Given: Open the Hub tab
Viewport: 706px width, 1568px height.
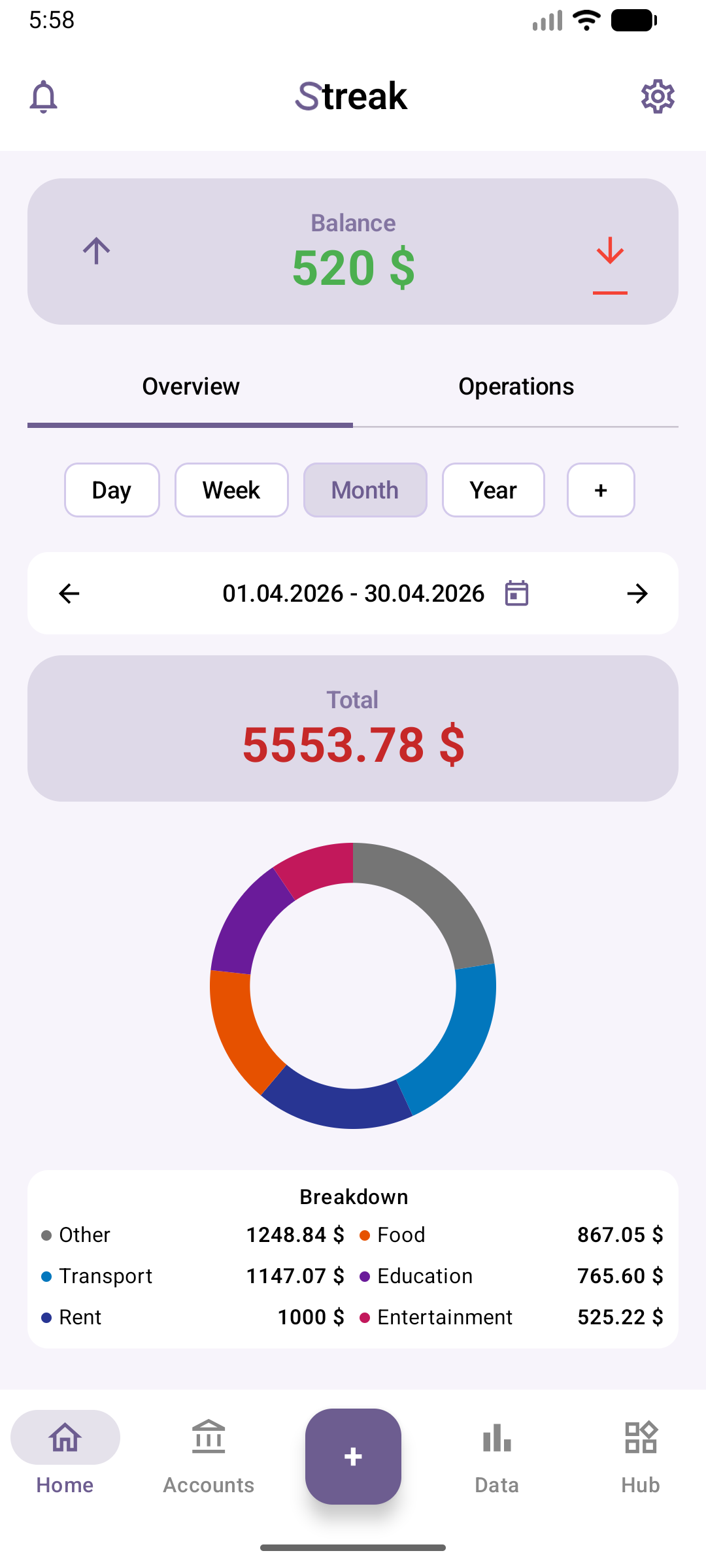Looking at the screenshot, I should pos(641,1457).
